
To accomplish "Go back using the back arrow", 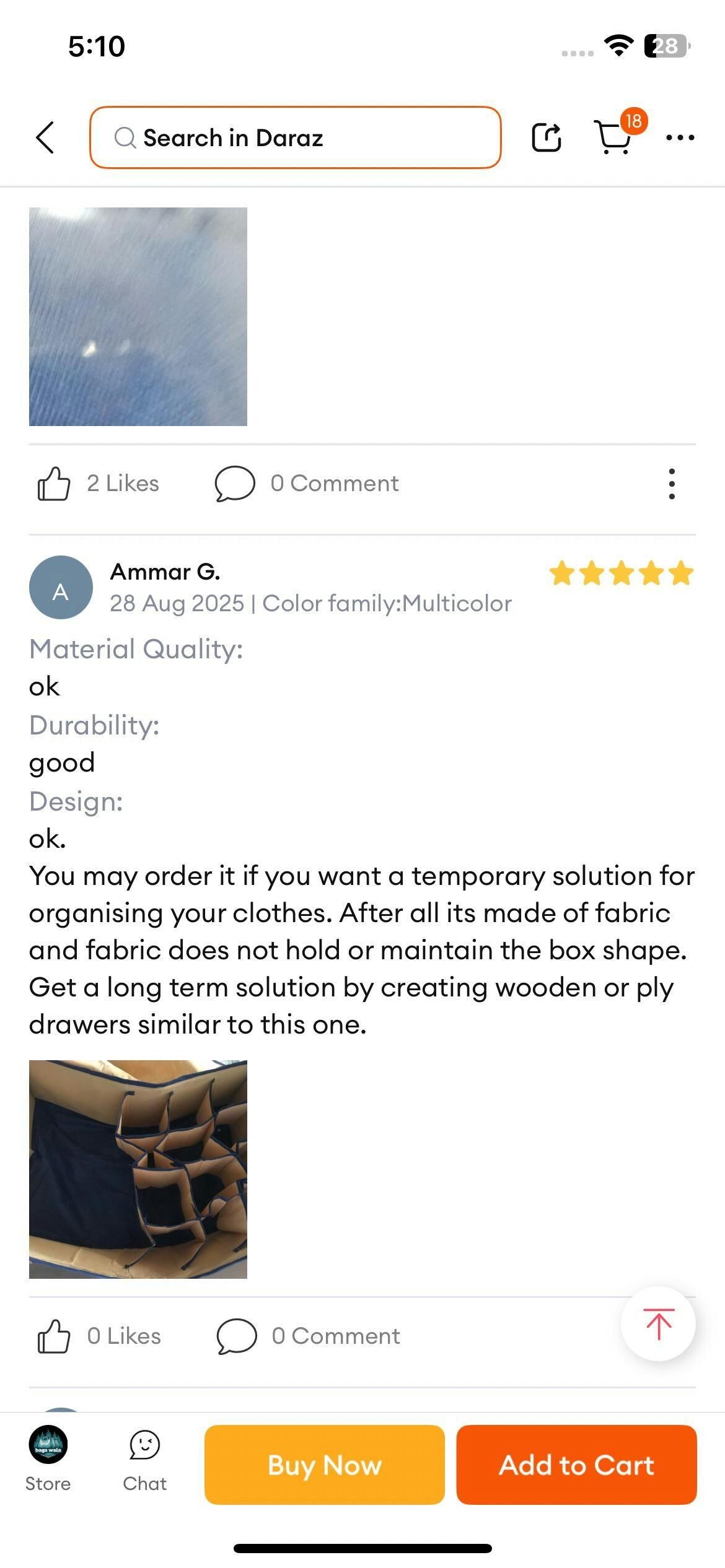I will (x=45, y=137).
